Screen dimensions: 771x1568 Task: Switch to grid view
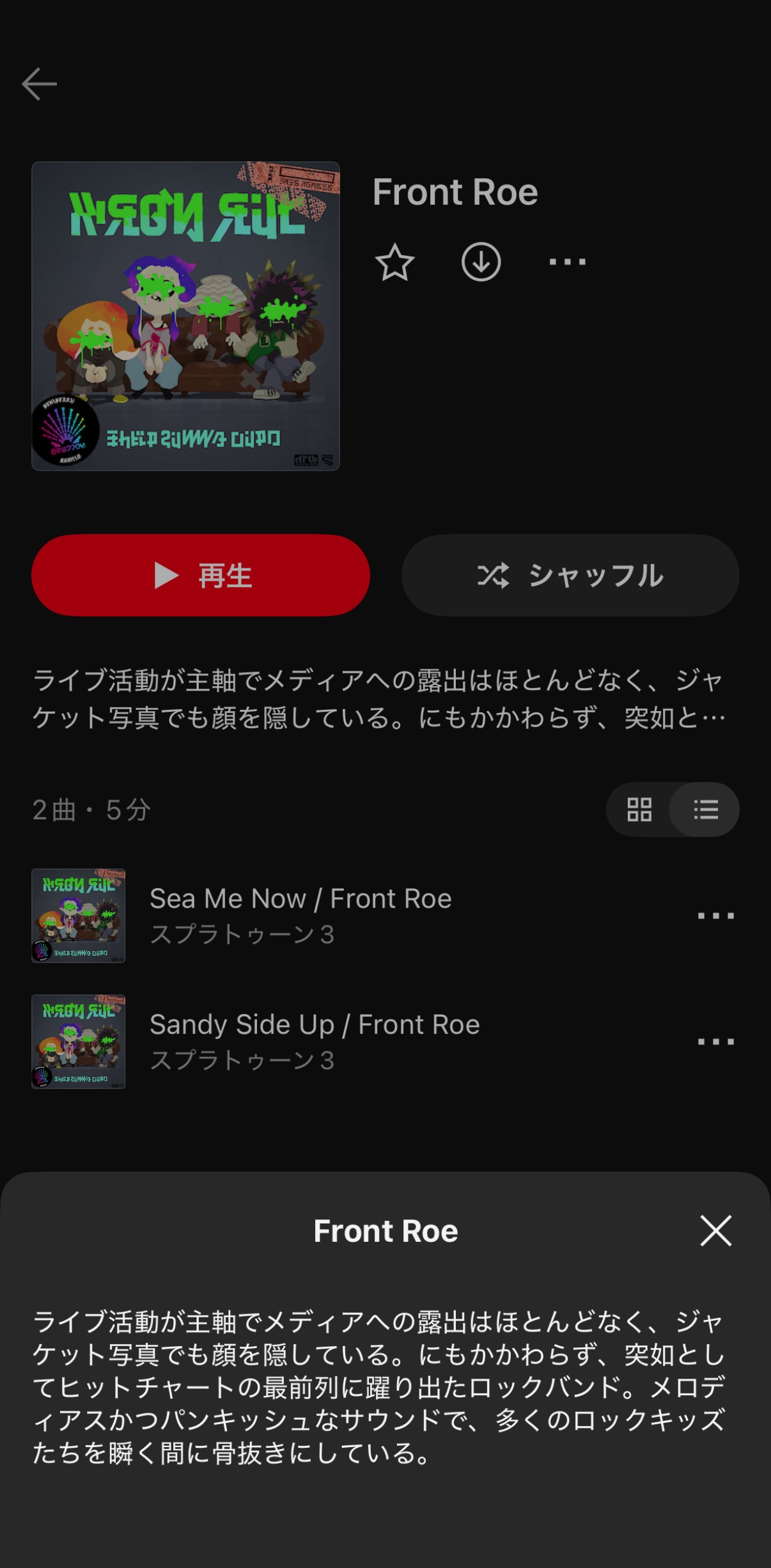[639, 810]
